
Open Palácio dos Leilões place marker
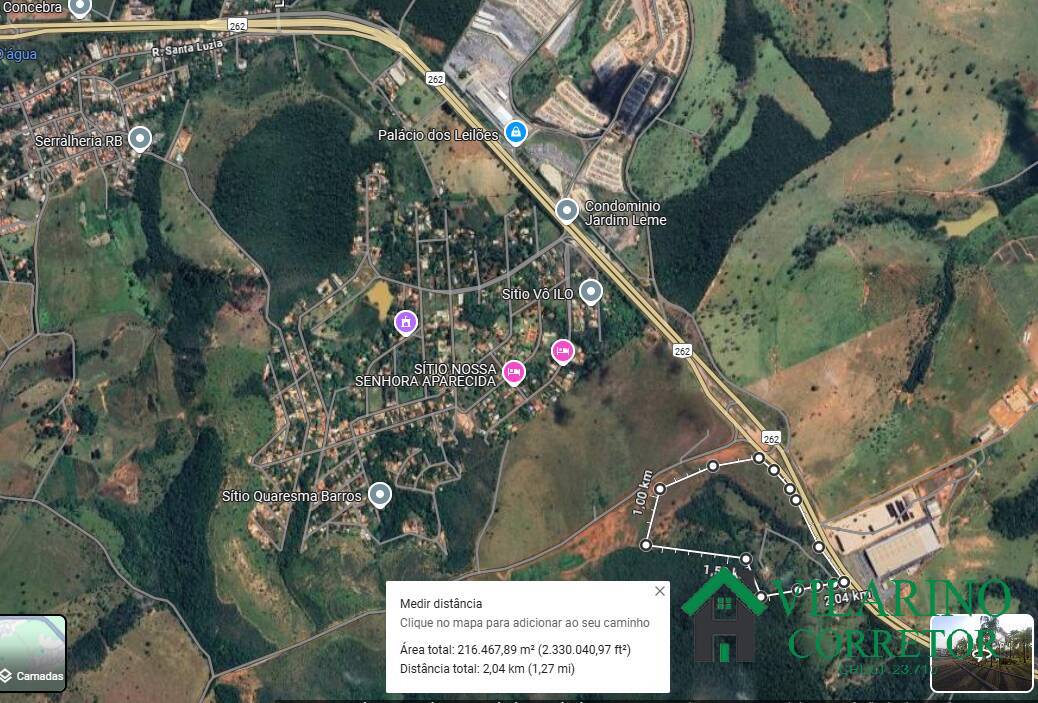click(516, 132)
